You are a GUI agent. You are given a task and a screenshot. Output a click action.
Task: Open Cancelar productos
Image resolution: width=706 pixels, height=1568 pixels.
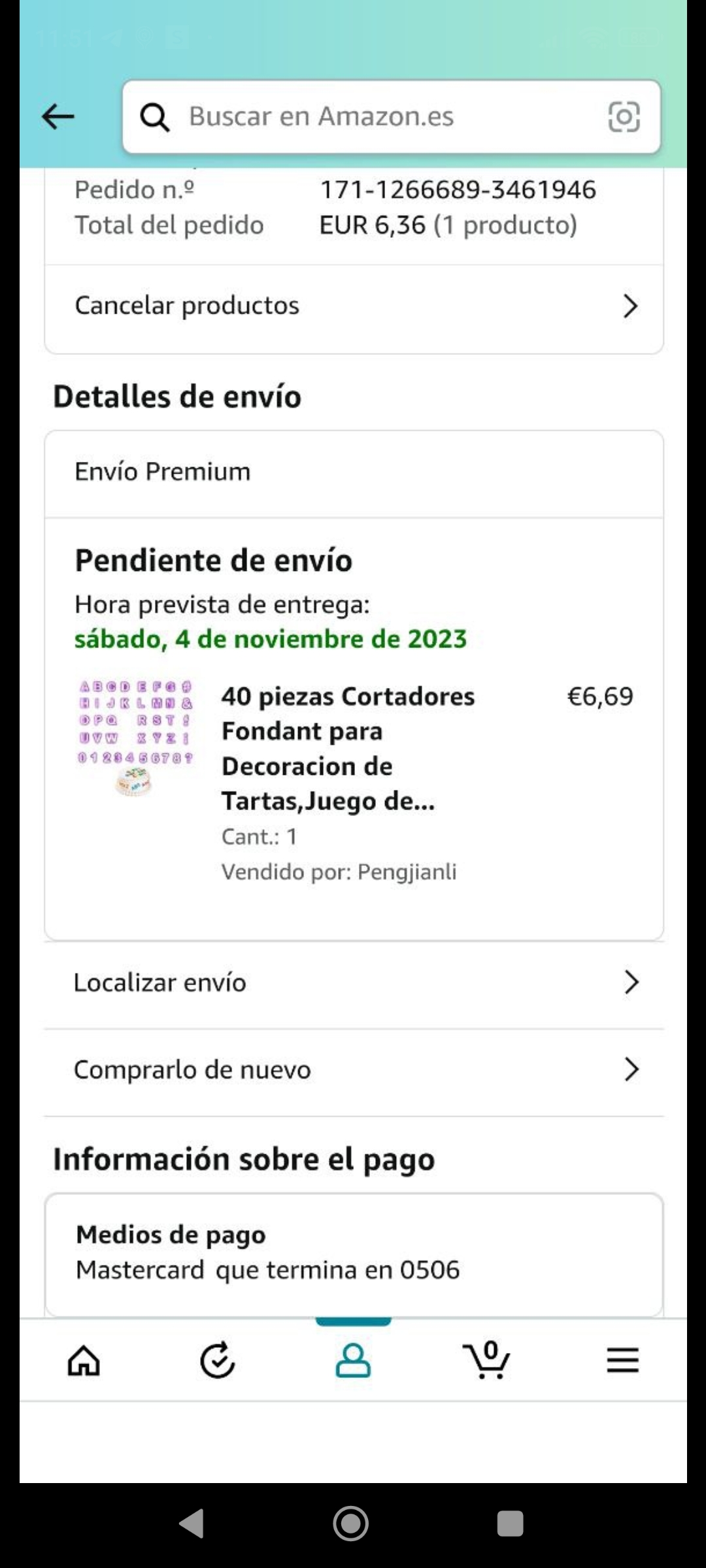(354, 306)
